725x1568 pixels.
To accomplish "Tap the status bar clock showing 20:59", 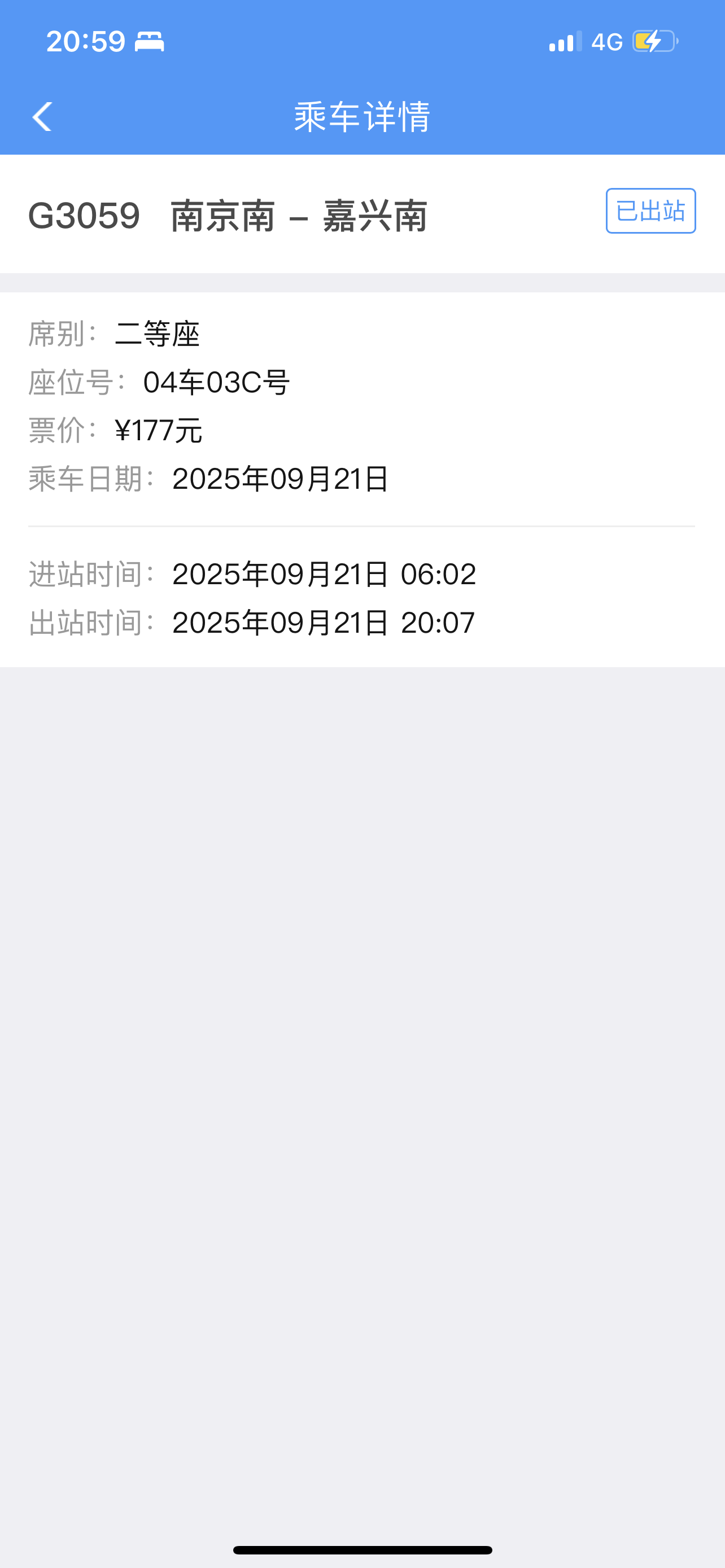I will 85,41.
